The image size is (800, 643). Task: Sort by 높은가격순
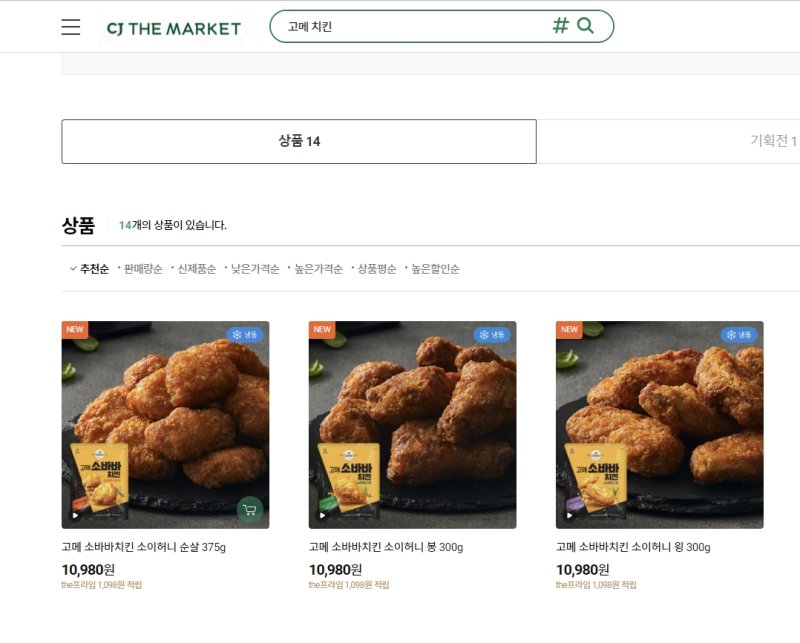[x=318, y=269]
